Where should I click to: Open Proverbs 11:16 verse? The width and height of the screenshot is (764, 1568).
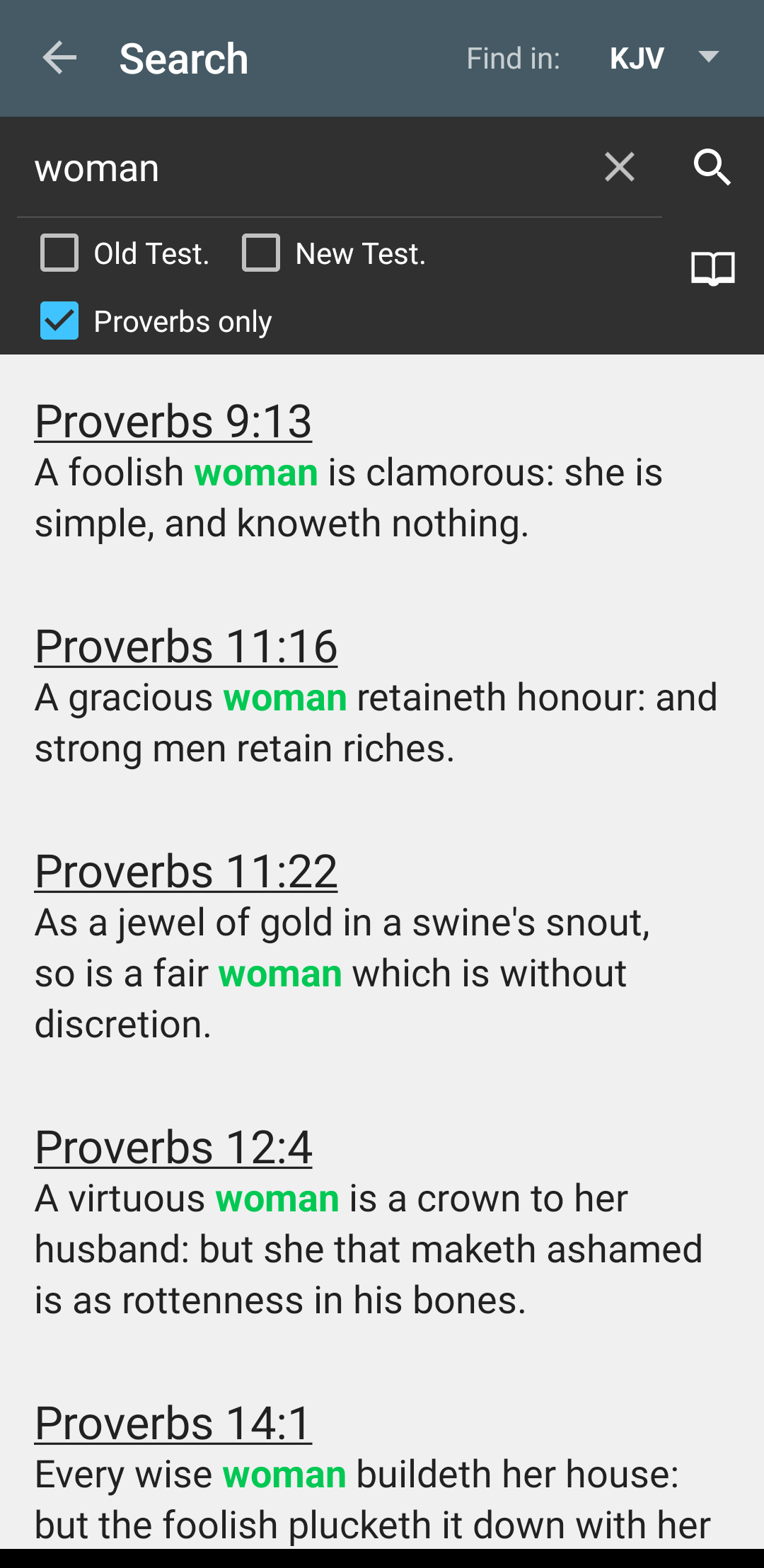[186, 647]
